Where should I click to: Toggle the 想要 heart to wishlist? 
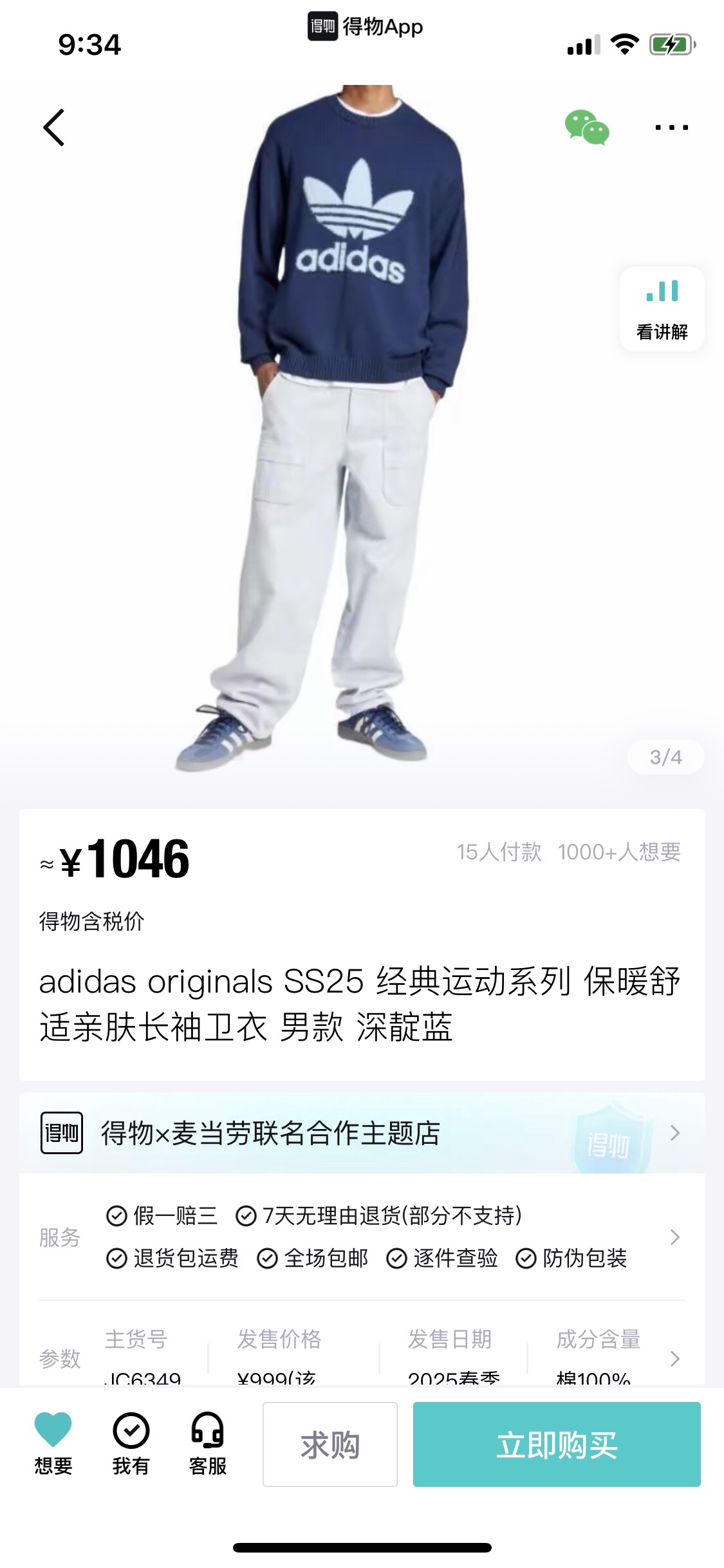pyautogui.click(x=53, y=1442)
